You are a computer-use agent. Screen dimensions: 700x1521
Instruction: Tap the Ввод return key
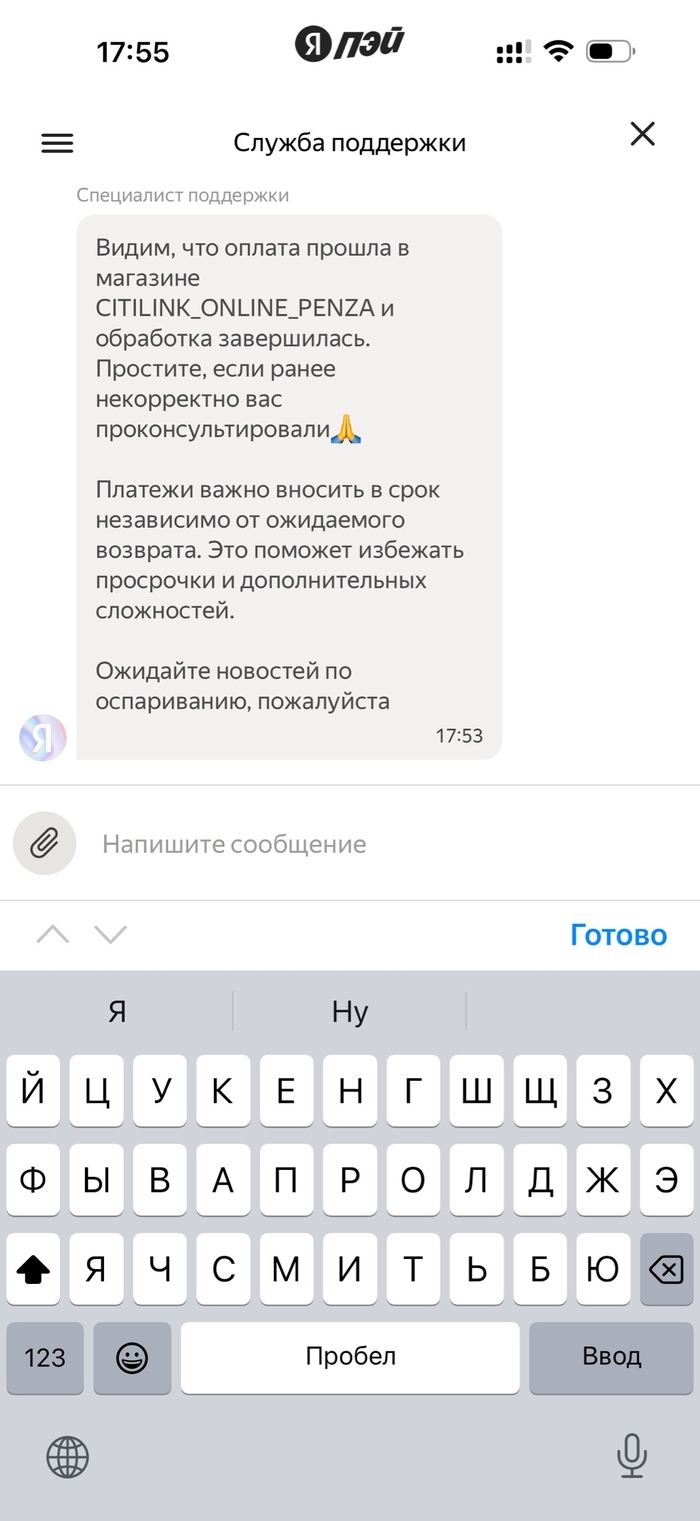coord(611,1358)
